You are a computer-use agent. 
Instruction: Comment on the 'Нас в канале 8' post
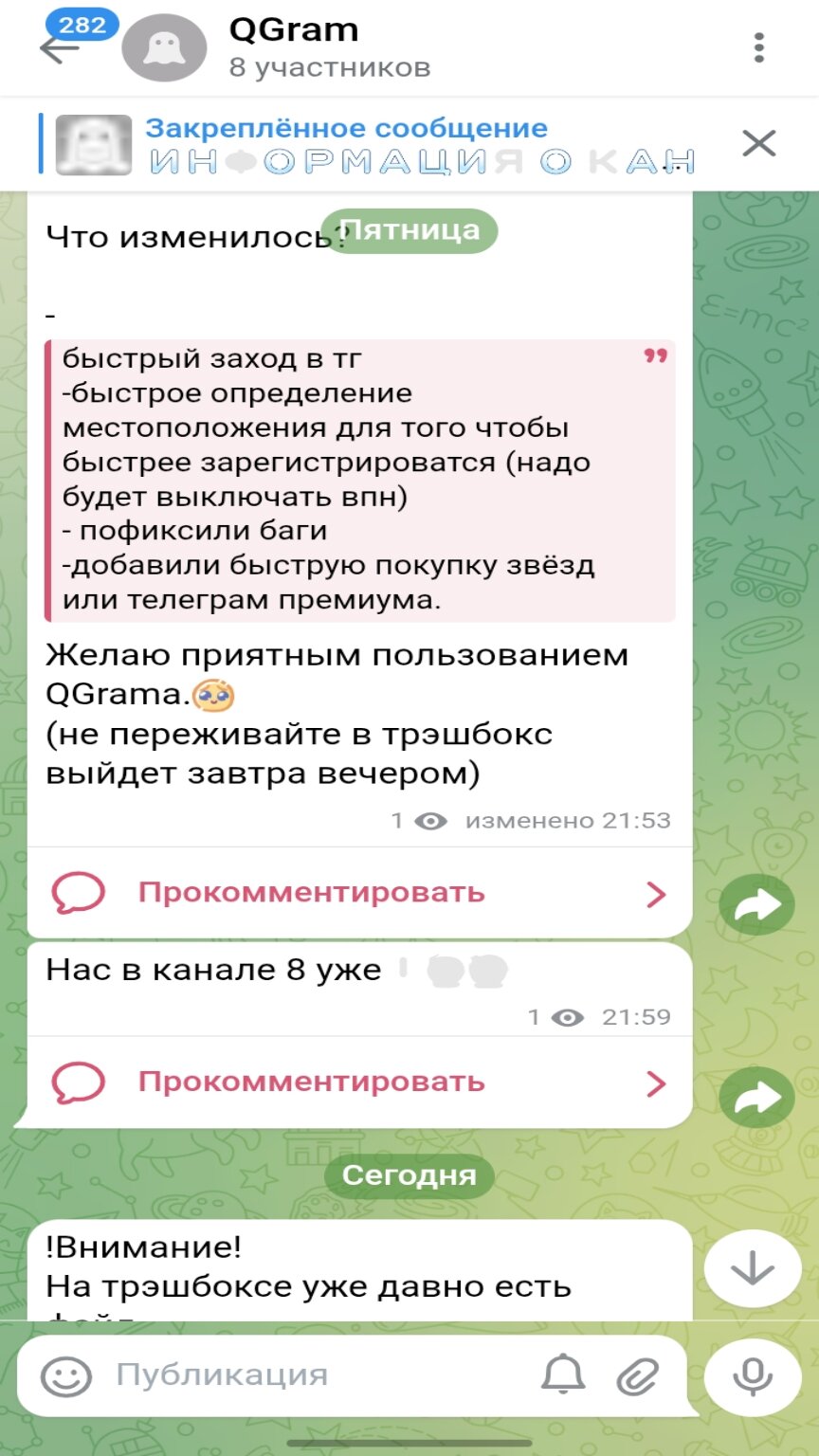click(311, 1082)
